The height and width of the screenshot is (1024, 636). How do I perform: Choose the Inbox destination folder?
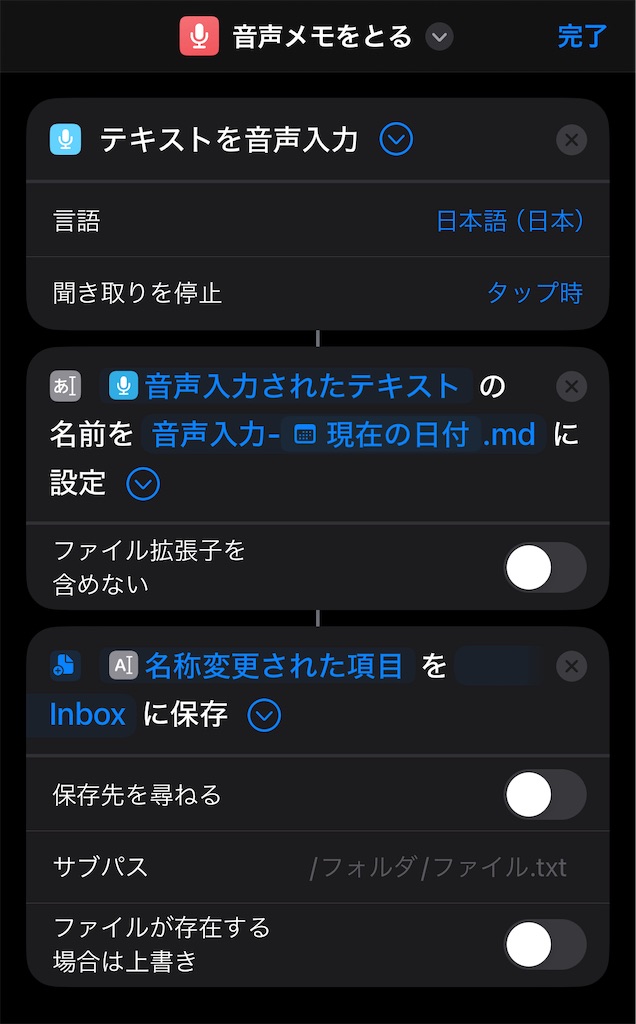[x=87, y=714]
